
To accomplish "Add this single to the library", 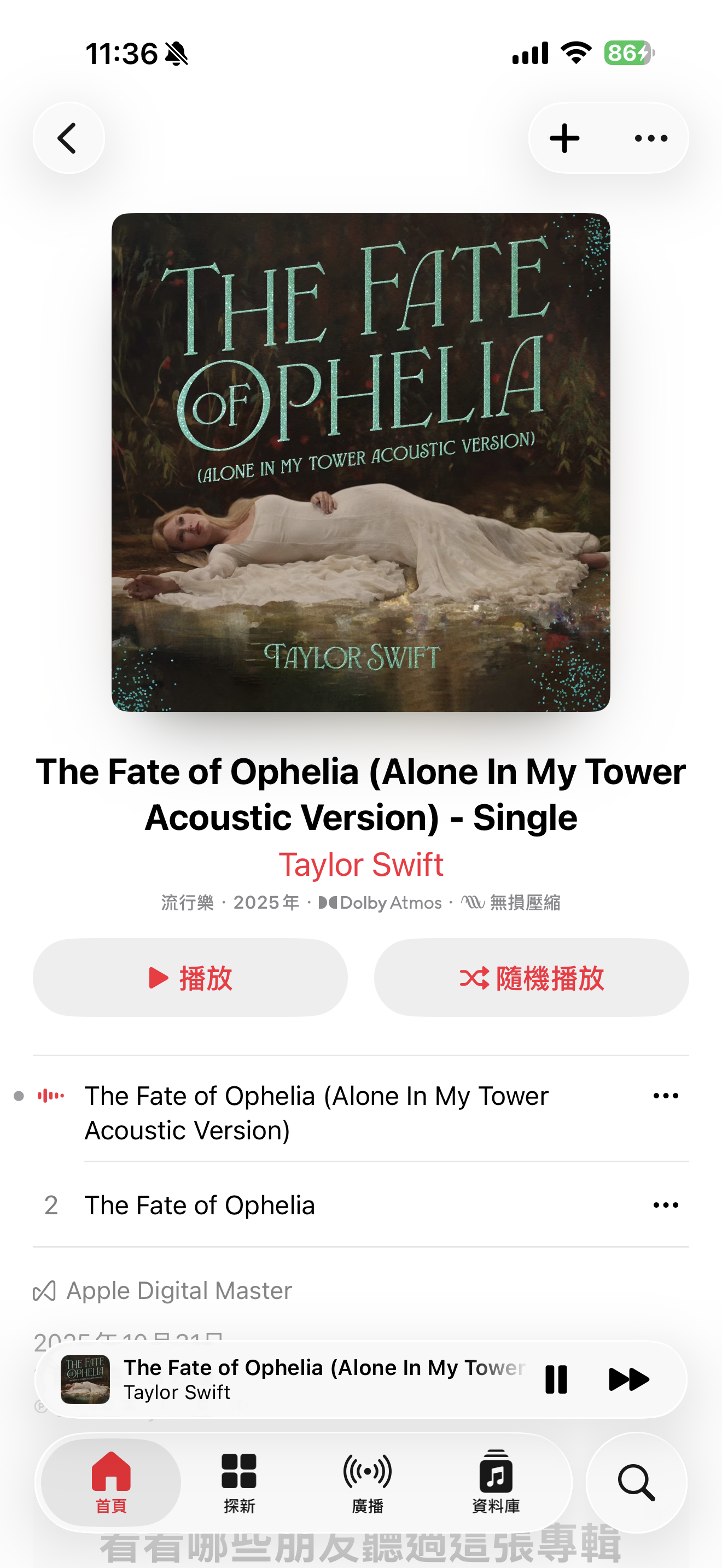I will [x=564, y=138].
